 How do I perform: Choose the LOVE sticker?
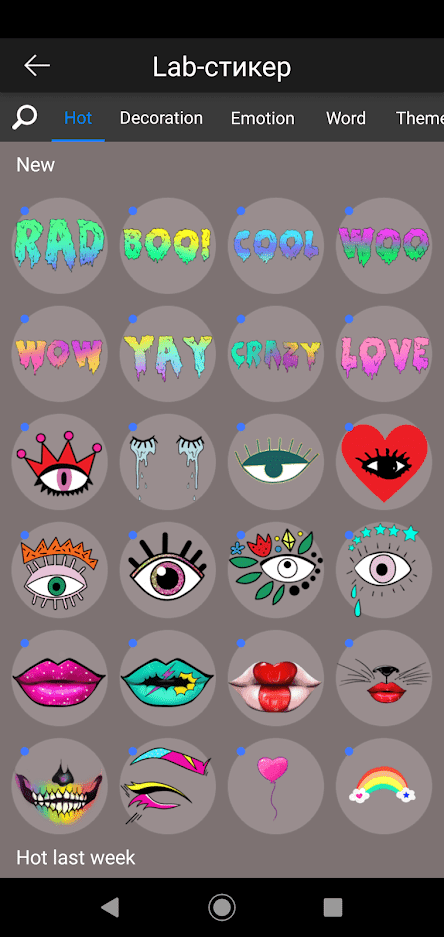pos(384,354)
